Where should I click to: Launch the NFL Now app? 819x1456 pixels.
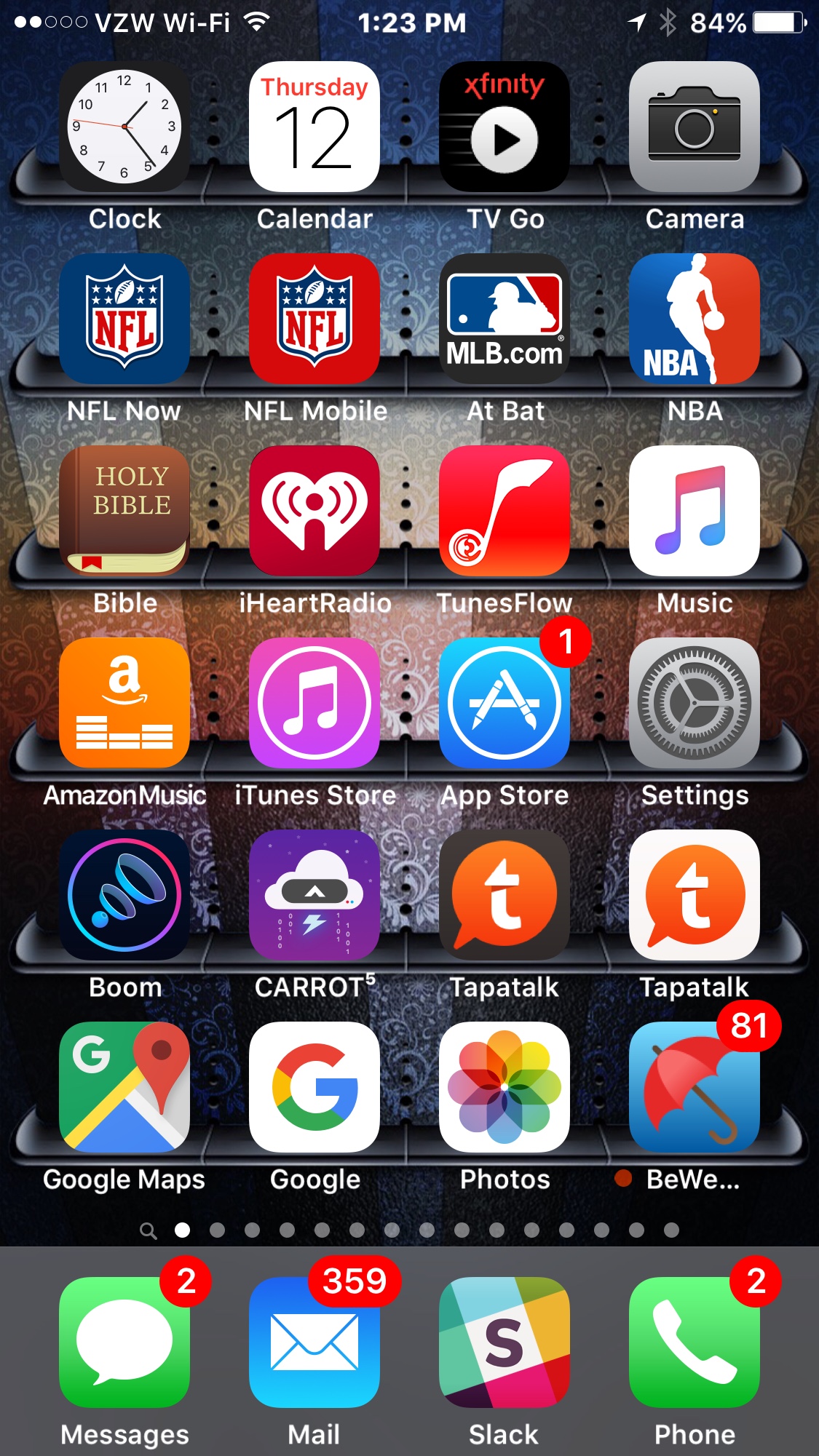point(124,319)
